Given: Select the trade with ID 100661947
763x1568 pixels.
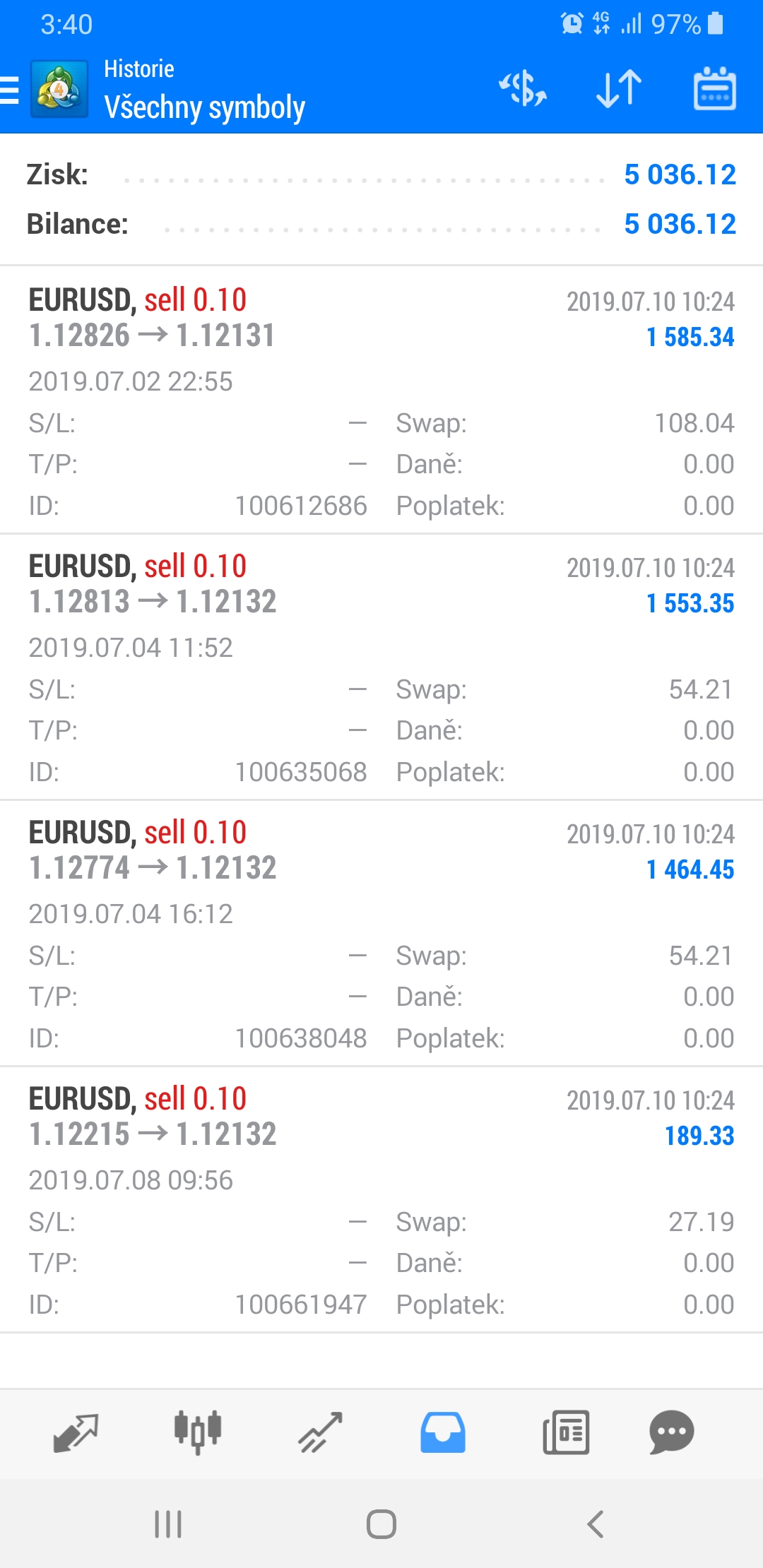Looking at the screenshot, I should (x=381, y=1199).
